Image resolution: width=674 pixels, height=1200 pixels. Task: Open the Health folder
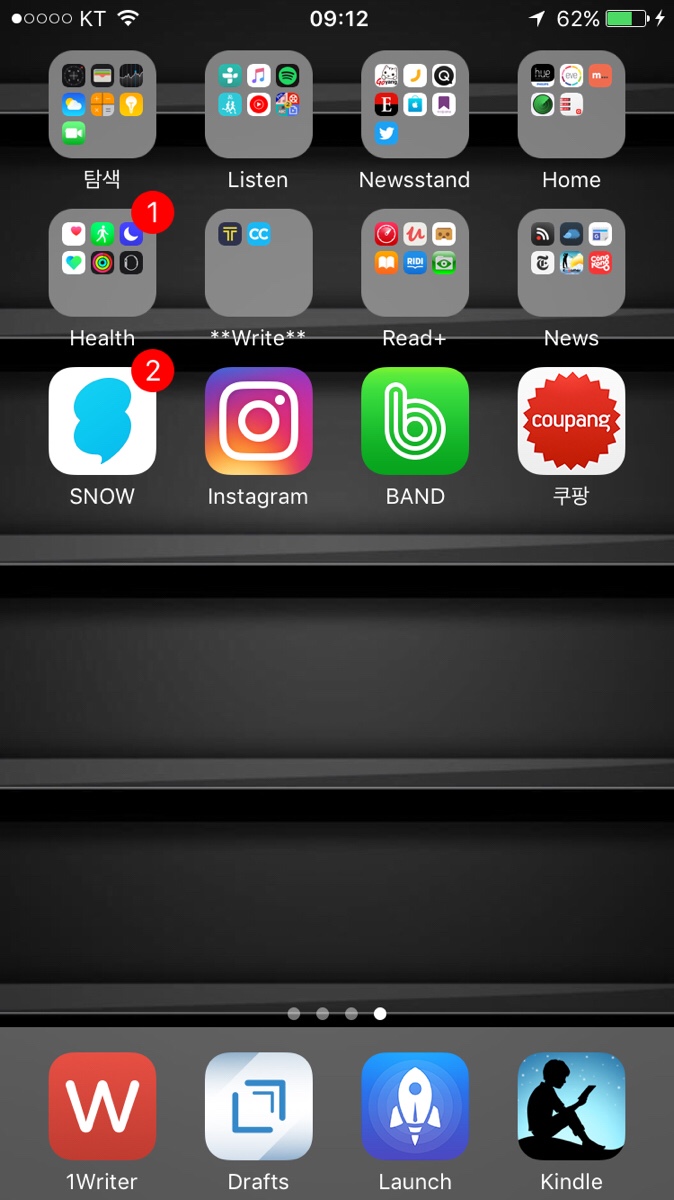102,263
